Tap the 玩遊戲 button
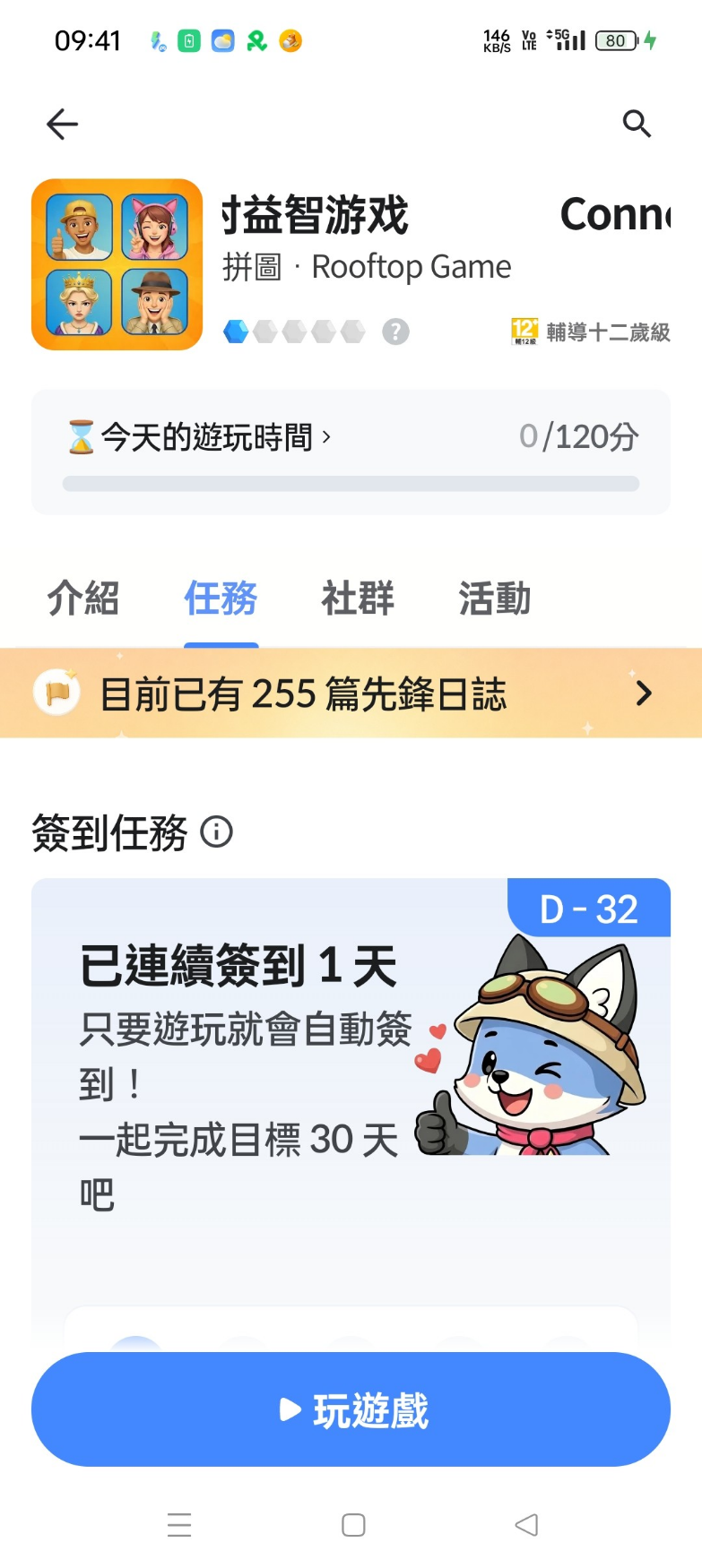 [351, 1409]
